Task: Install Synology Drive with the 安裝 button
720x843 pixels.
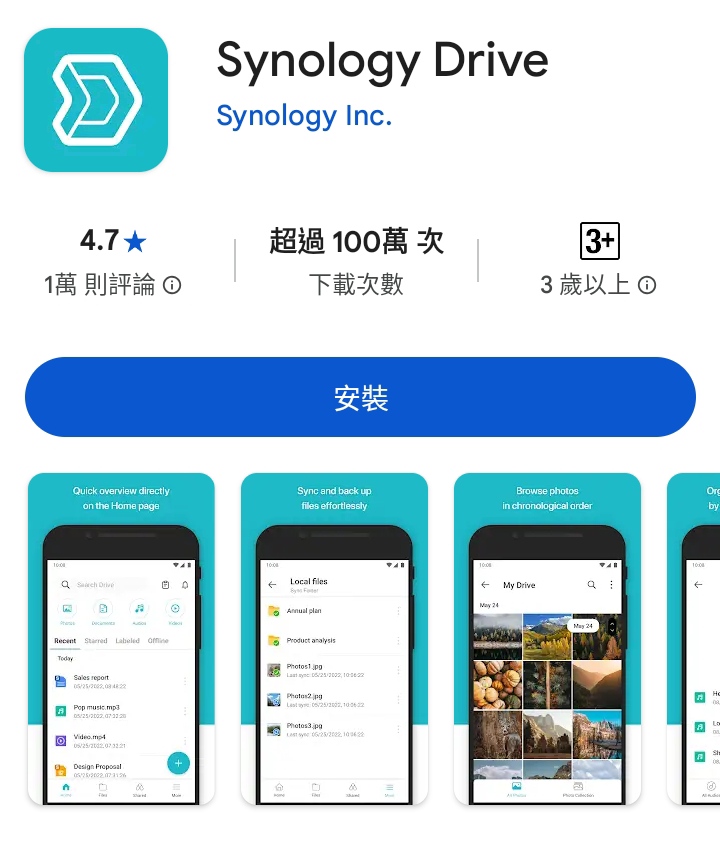Action: tap(360, 397)
